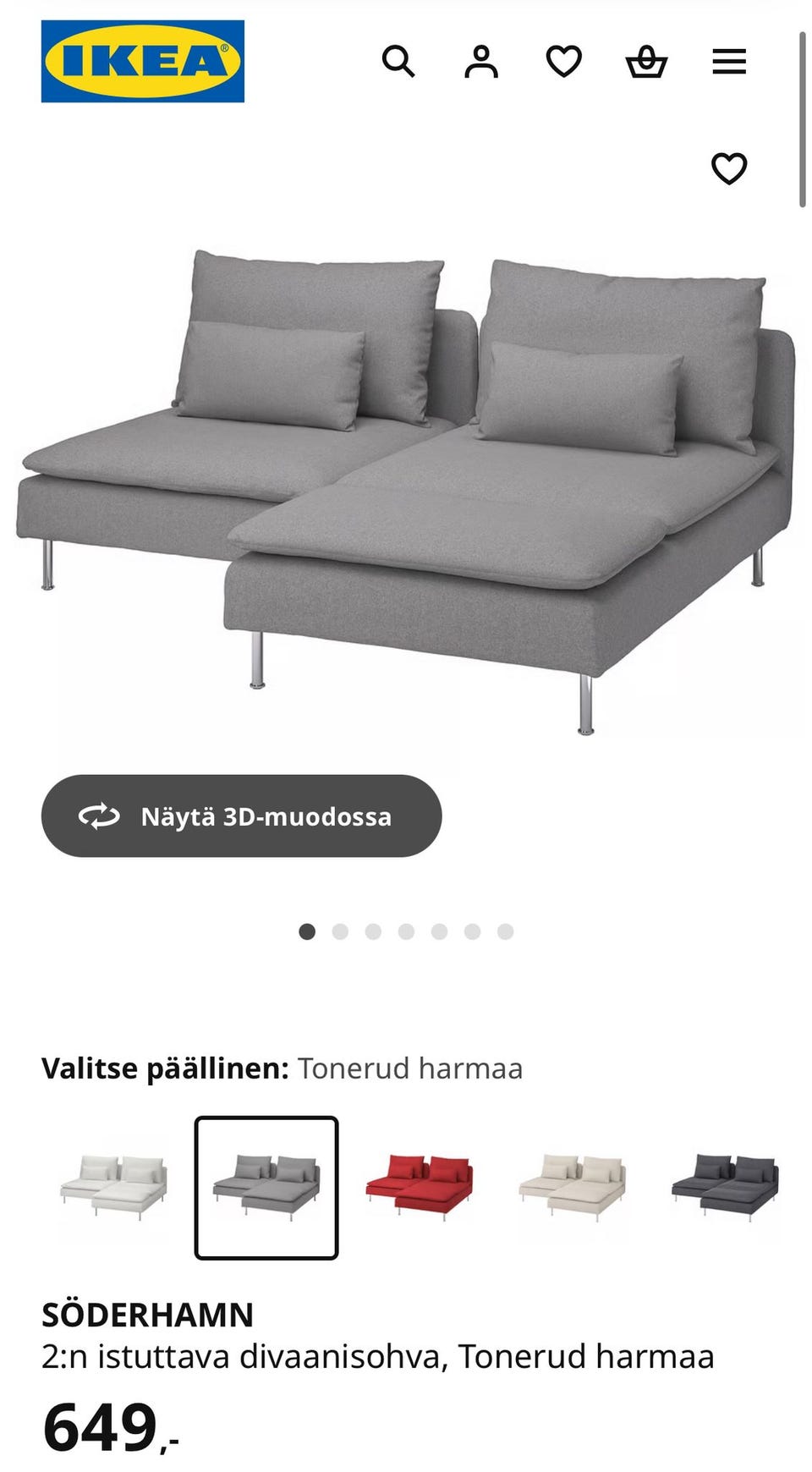Select the fourth carousel indicator dot

[x=405, y=928]
